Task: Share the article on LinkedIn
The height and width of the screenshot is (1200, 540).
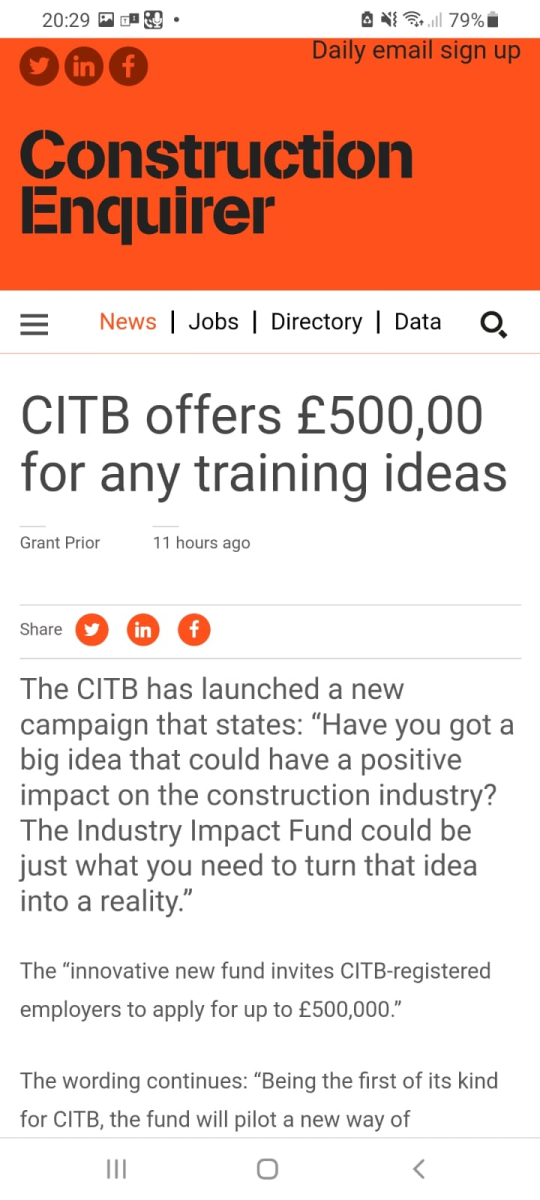Action: pos(143,630)
